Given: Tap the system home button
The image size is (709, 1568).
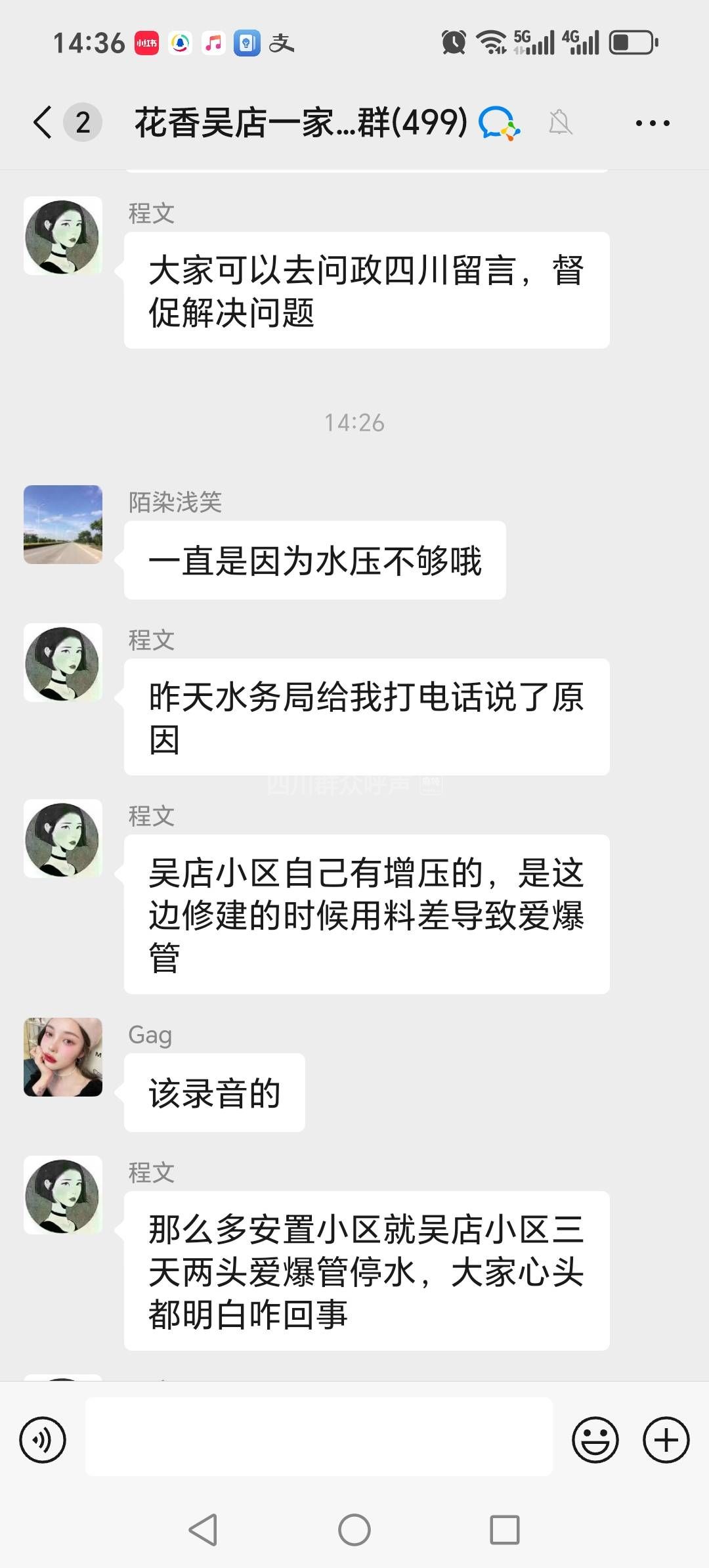Looking at the screenshot, I should [x=354, y=1530].
